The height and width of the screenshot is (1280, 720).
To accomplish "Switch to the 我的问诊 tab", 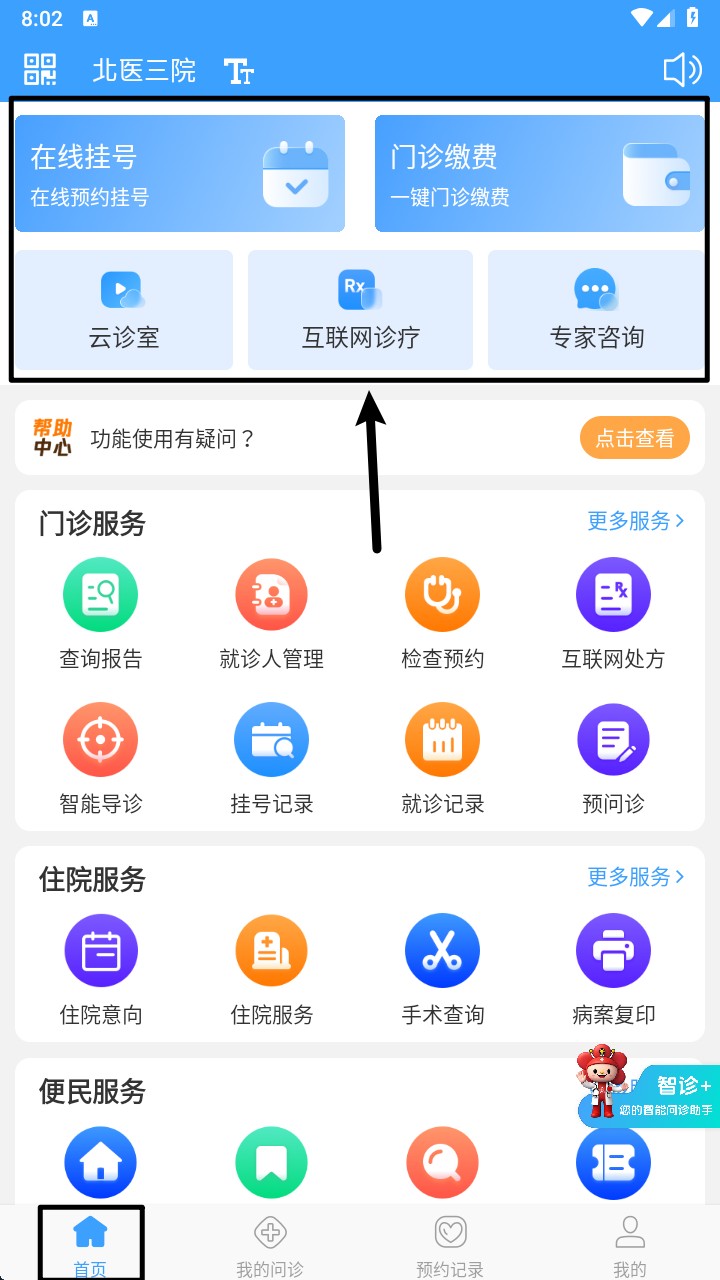I will point(270,1246).
